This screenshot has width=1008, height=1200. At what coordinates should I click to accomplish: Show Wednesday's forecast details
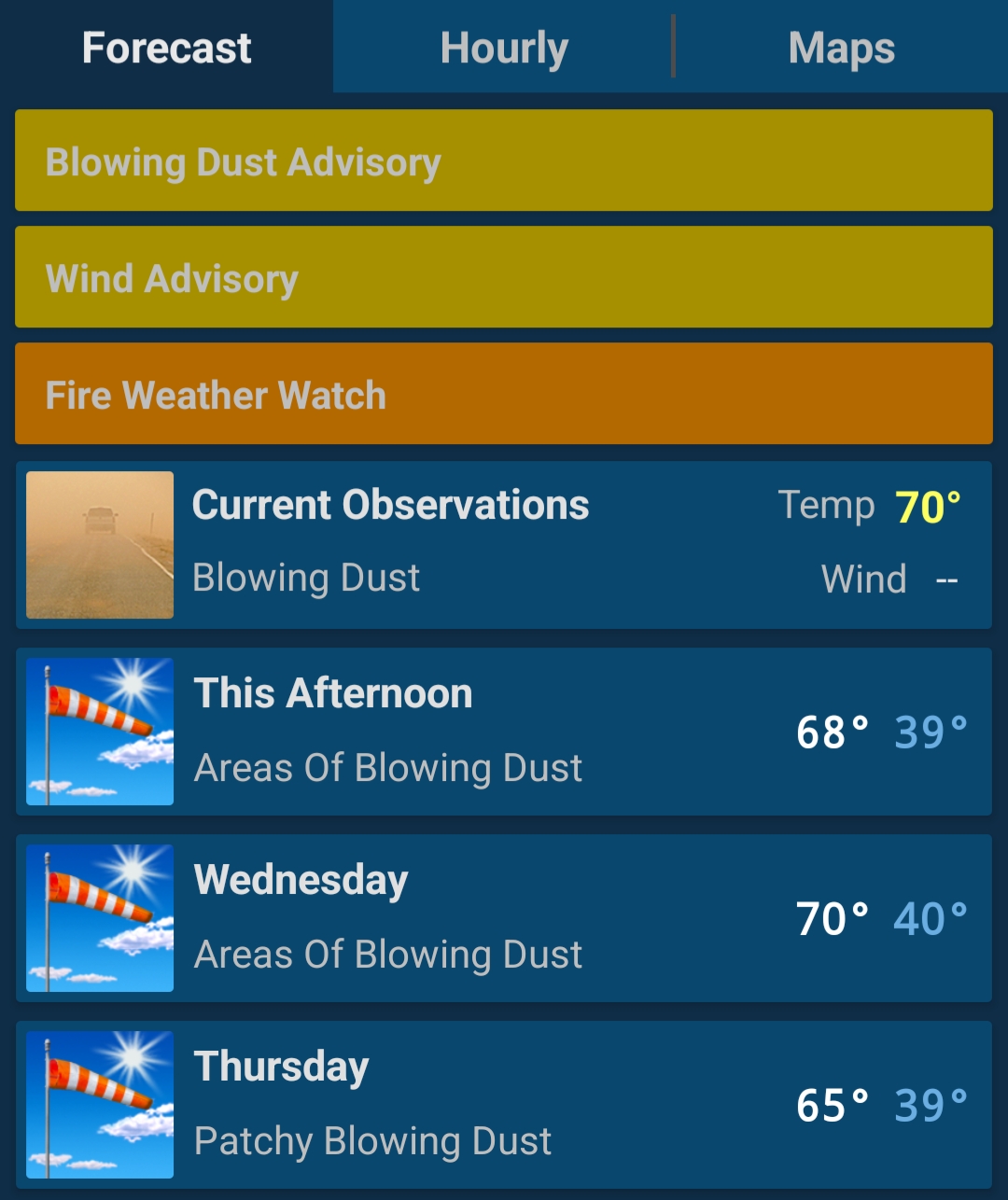(504, 918)
